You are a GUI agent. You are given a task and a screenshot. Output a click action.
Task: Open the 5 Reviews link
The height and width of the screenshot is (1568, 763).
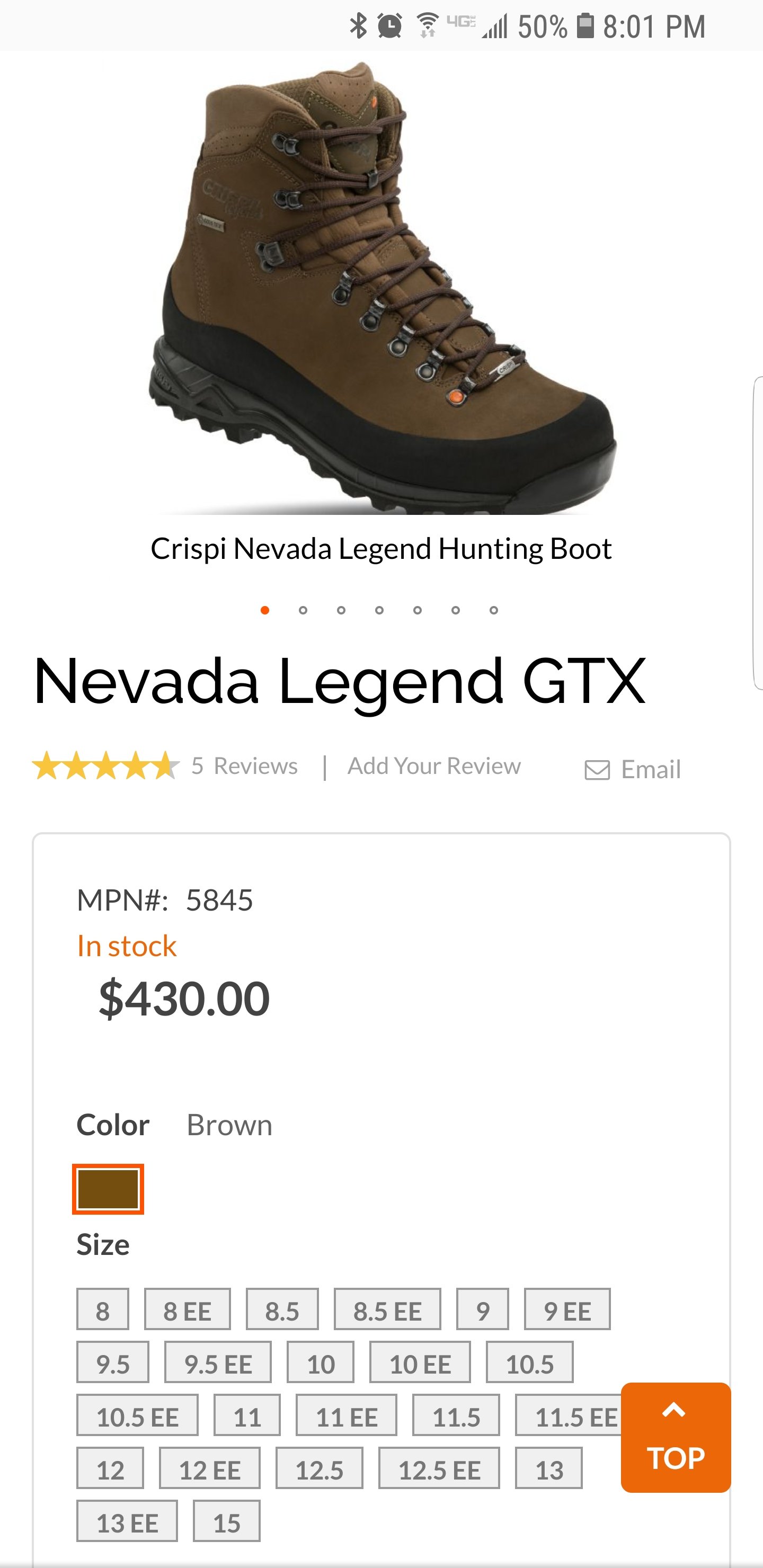(244, 766)
